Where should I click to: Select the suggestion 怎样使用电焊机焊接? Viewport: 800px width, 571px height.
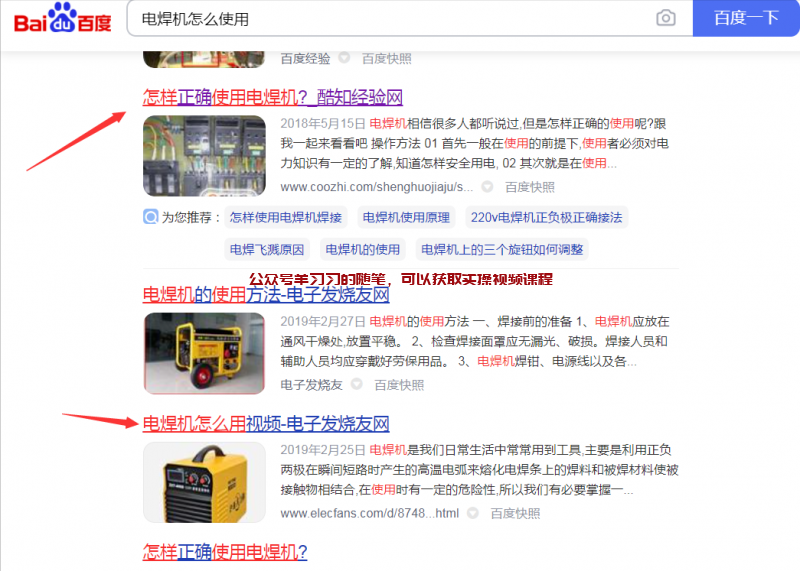coord(285,217)
